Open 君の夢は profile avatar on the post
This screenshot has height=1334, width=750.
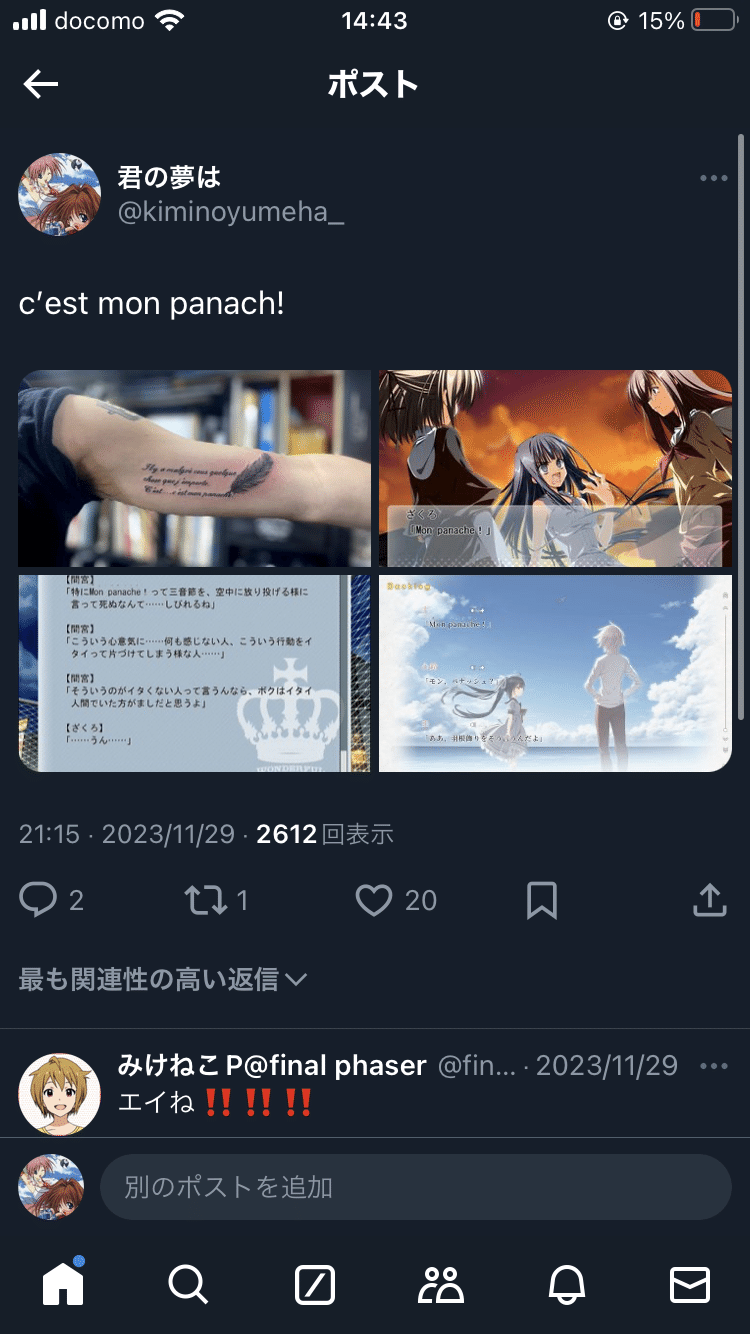59,194
